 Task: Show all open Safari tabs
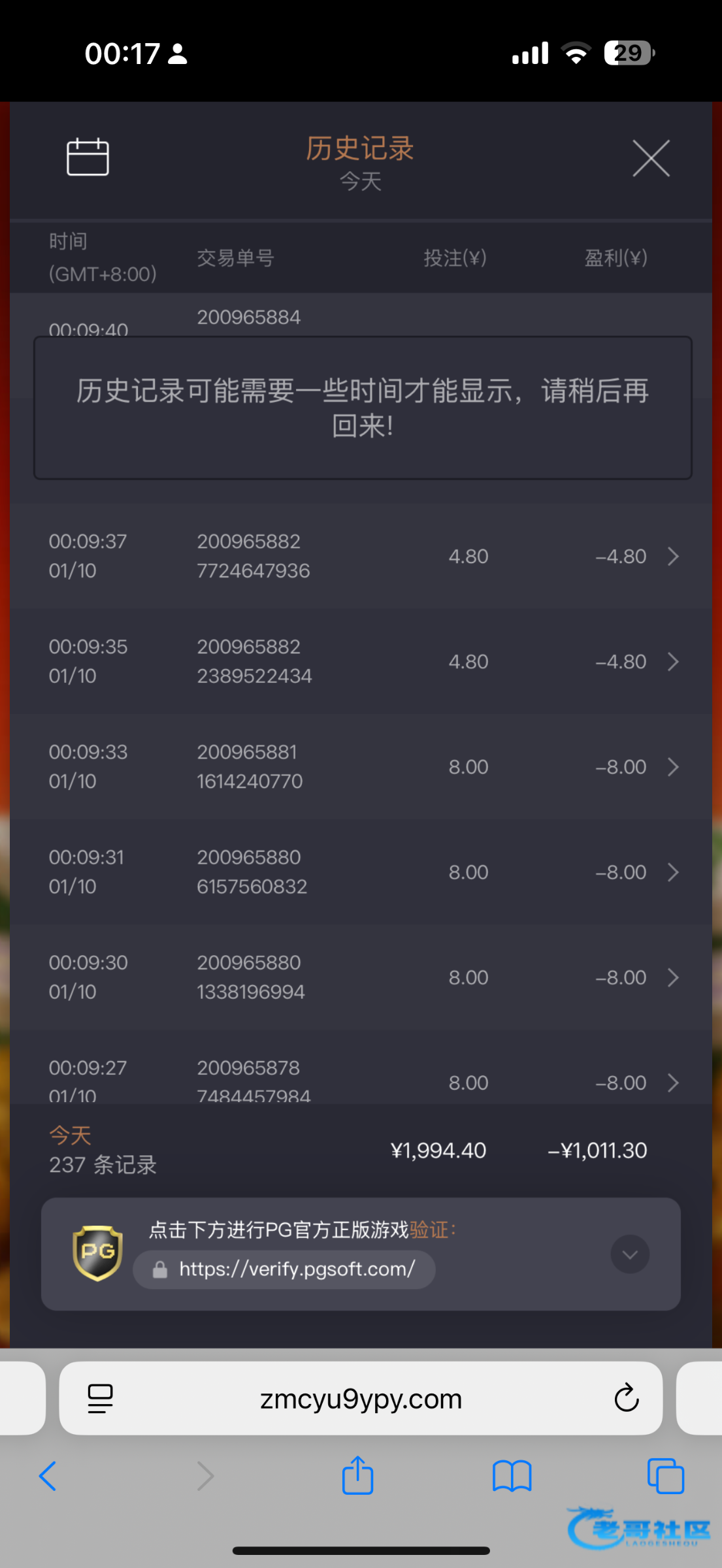(665, 1476)
